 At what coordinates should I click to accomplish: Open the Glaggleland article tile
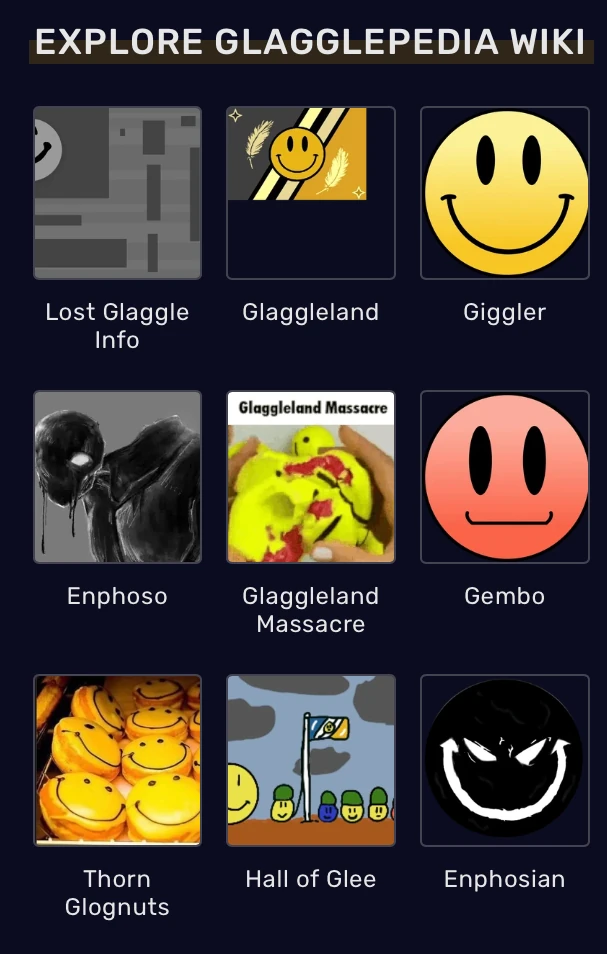[x=310, y=193]
